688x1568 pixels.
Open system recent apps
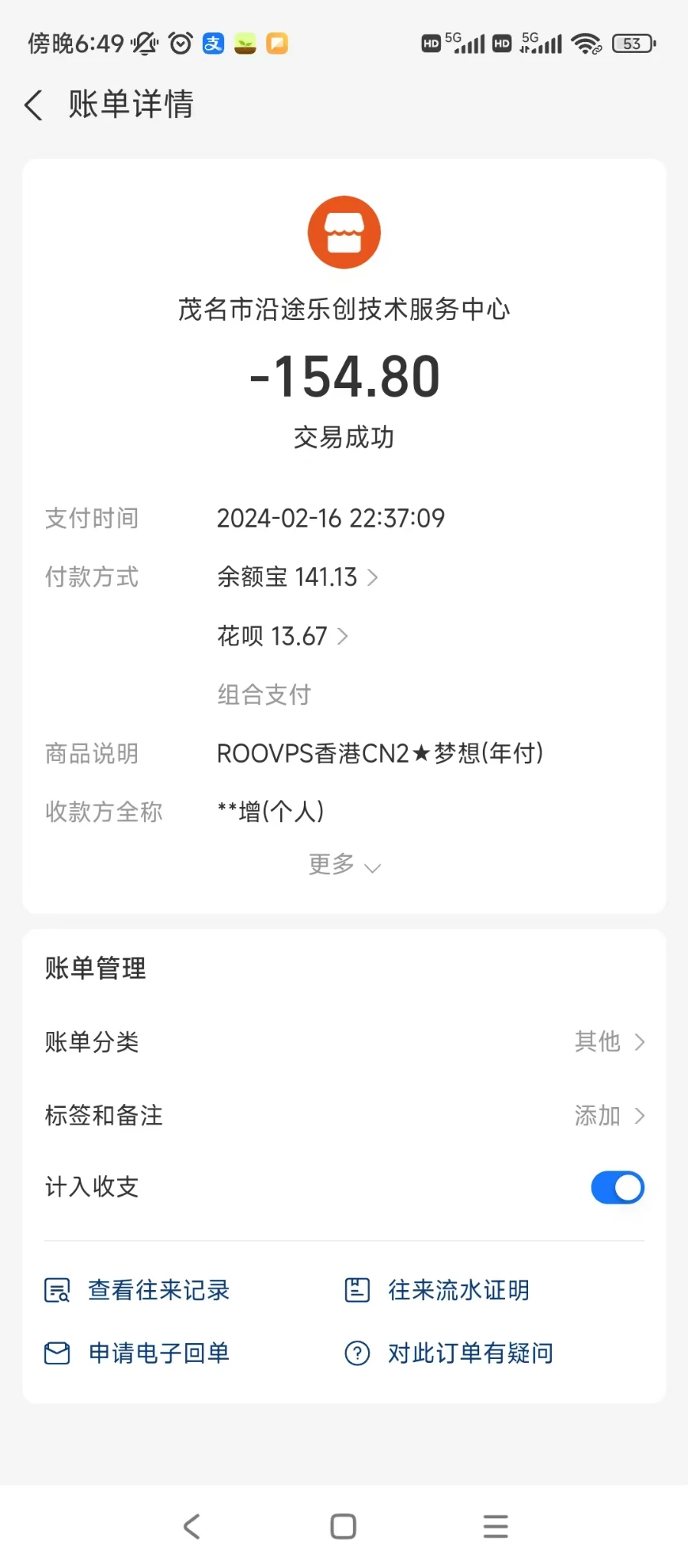click(495, 1527)
